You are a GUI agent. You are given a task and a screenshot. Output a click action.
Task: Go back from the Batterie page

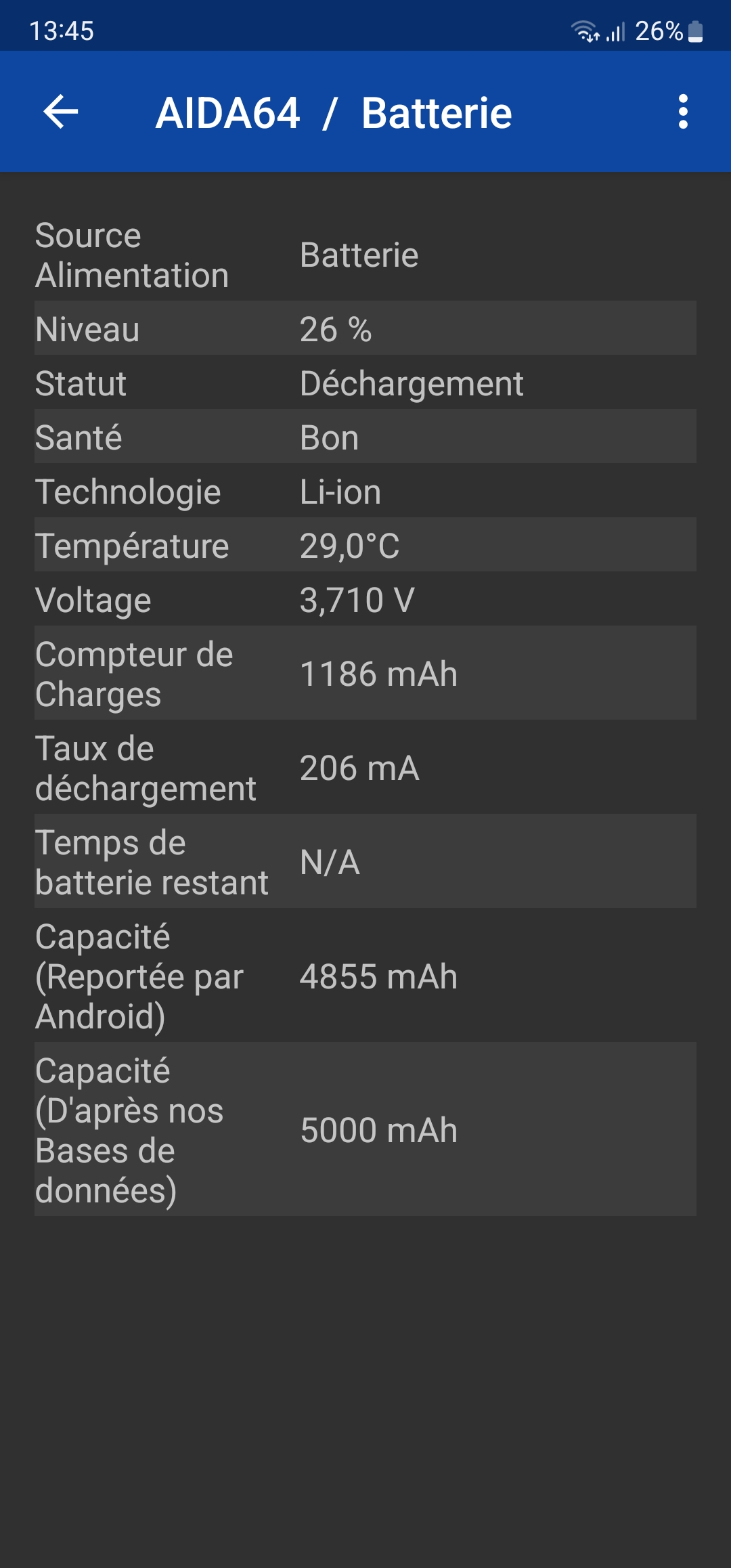click(61, 112)
